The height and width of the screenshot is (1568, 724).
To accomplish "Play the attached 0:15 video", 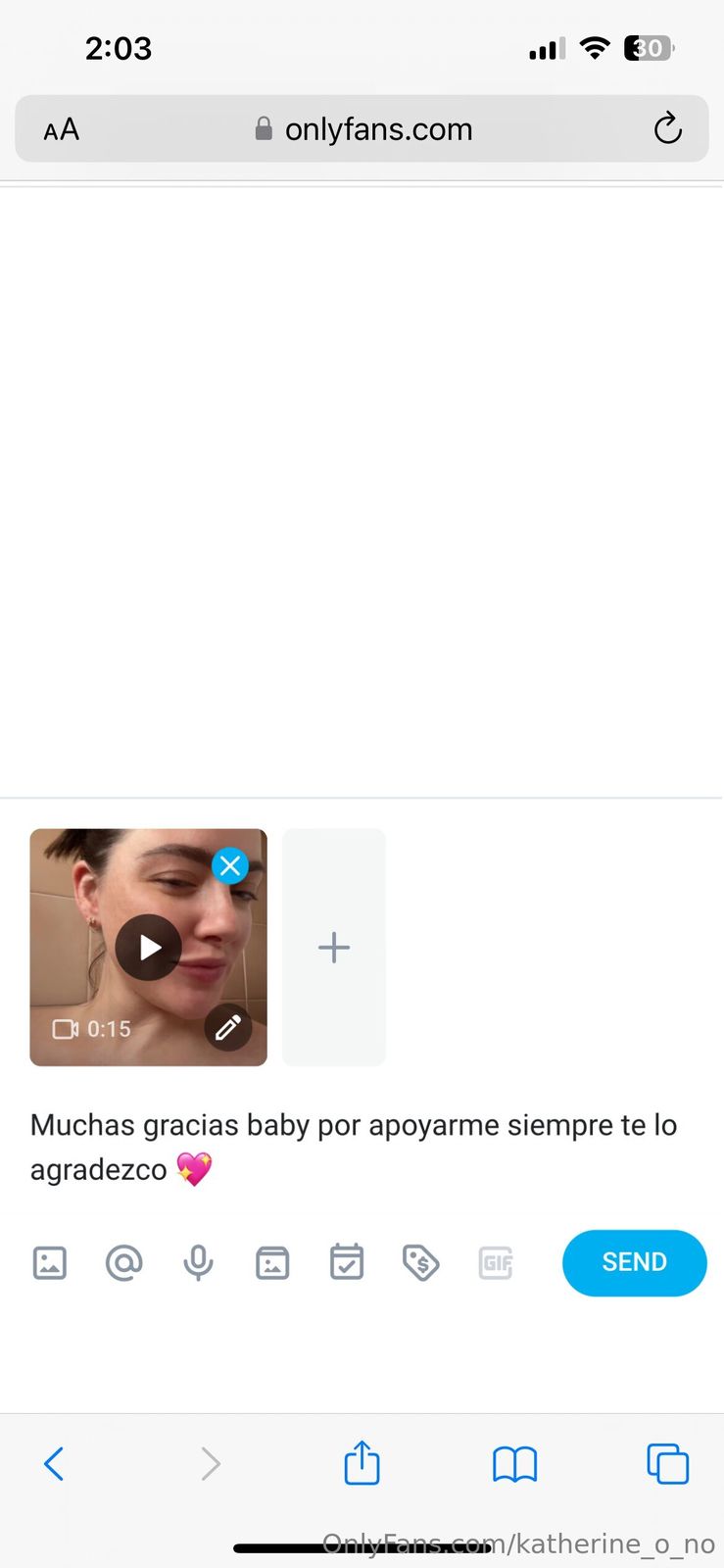I will click(x=148, y=948).
